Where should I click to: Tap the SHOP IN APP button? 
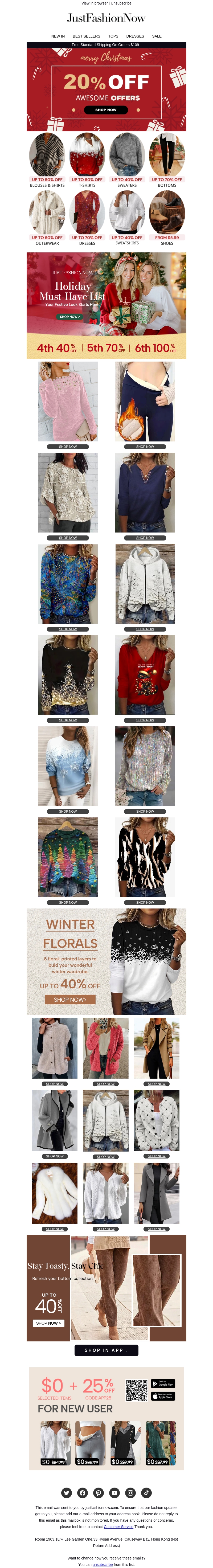pos(106,1349)
